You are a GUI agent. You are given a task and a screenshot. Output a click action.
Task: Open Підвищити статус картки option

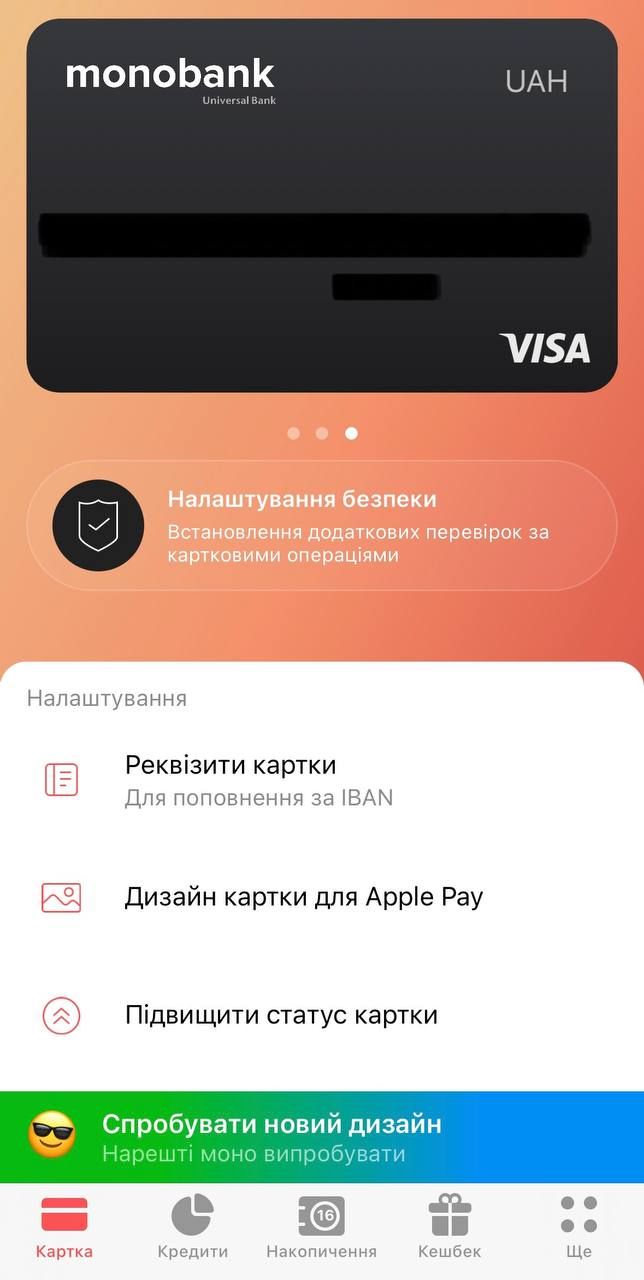click(x=322, y=1015)
